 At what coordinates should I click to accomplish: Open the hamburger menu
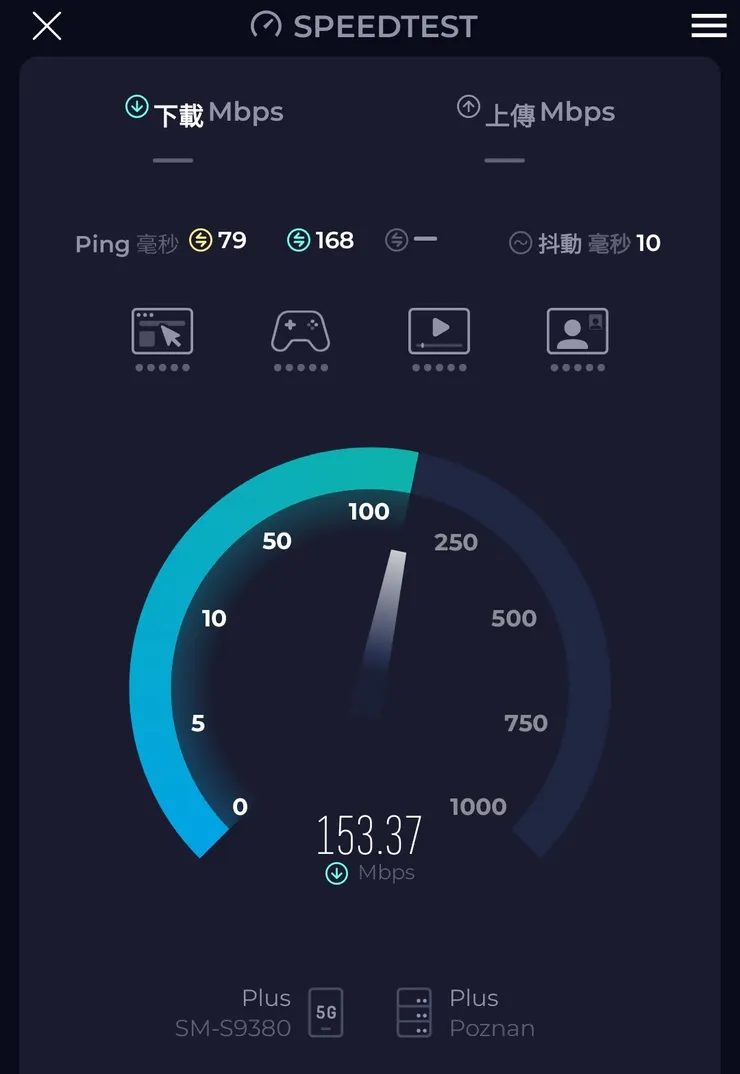709,26
